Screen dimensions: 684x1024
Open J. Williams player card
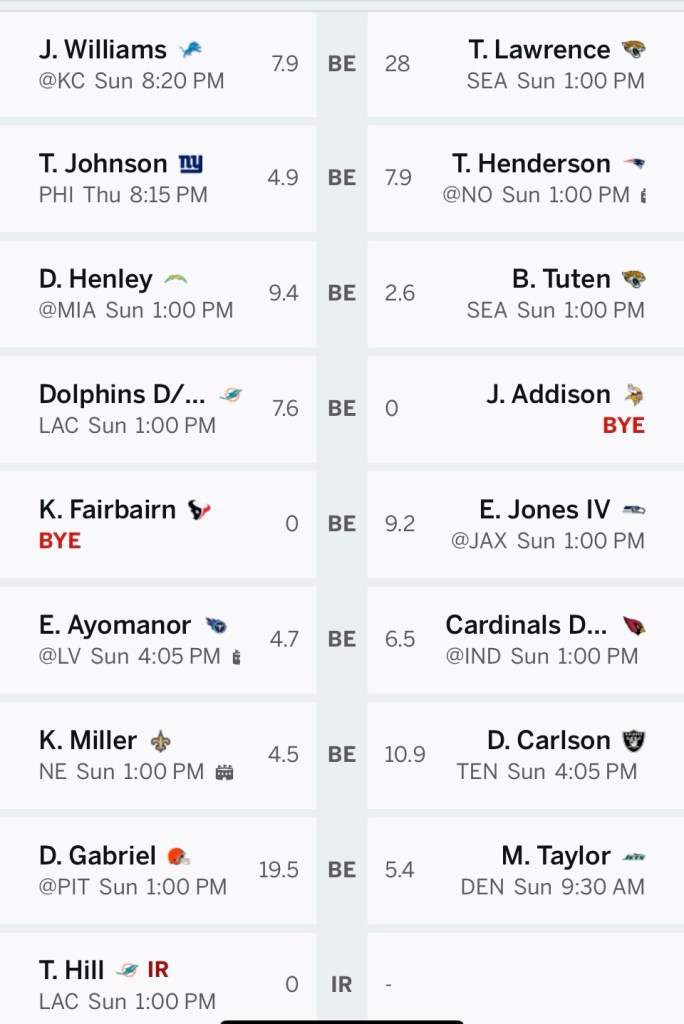(x=103, y=50)
